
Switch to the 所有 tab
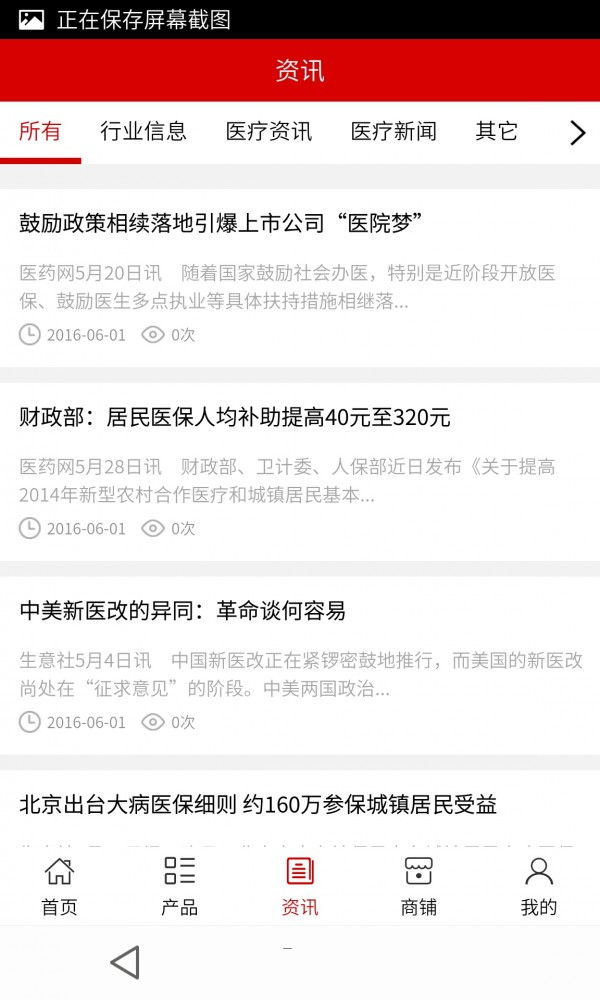(40, 132)
